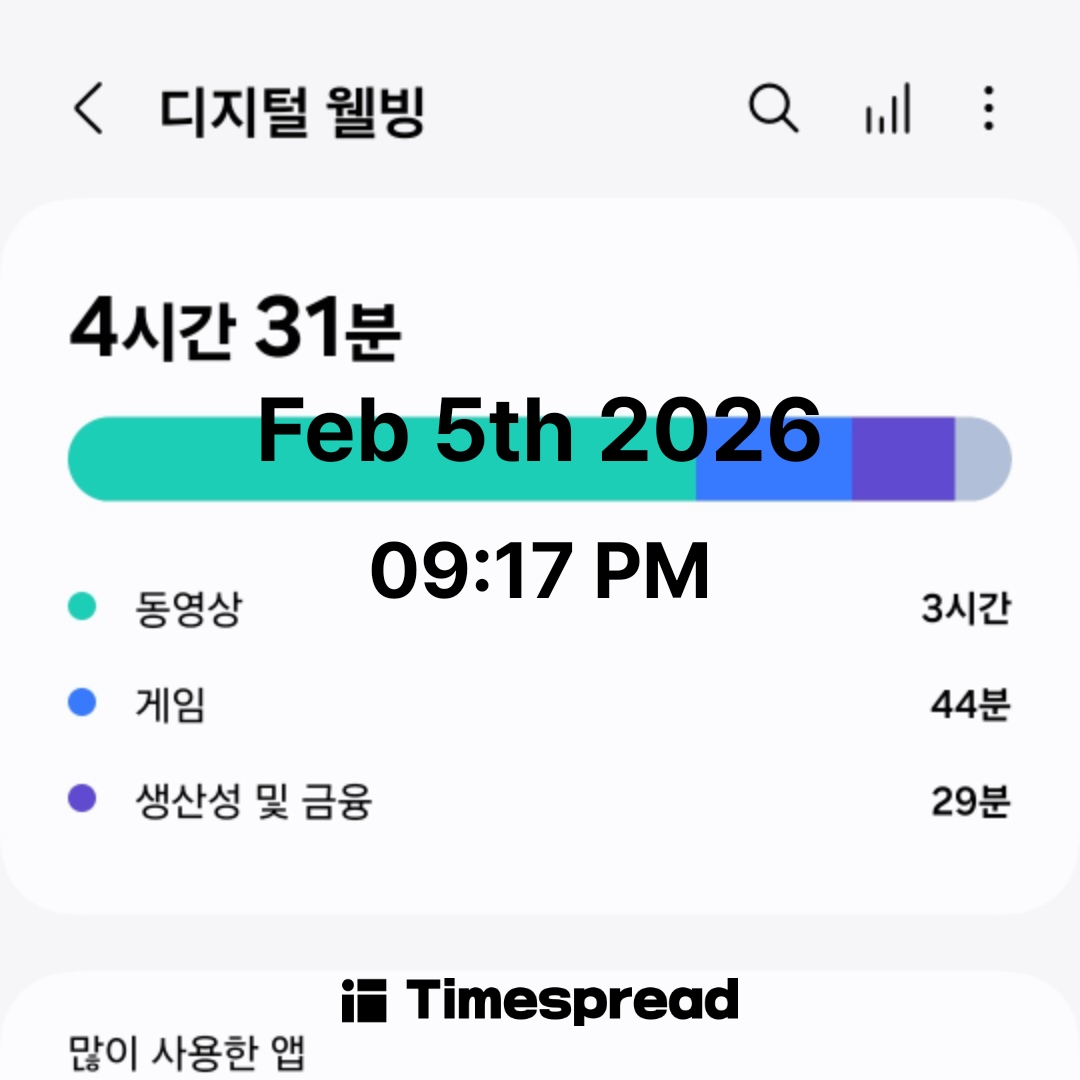Go back from 디지털 웰빙
Screen dimensions: 1080x1080
(x=89, y=109)
